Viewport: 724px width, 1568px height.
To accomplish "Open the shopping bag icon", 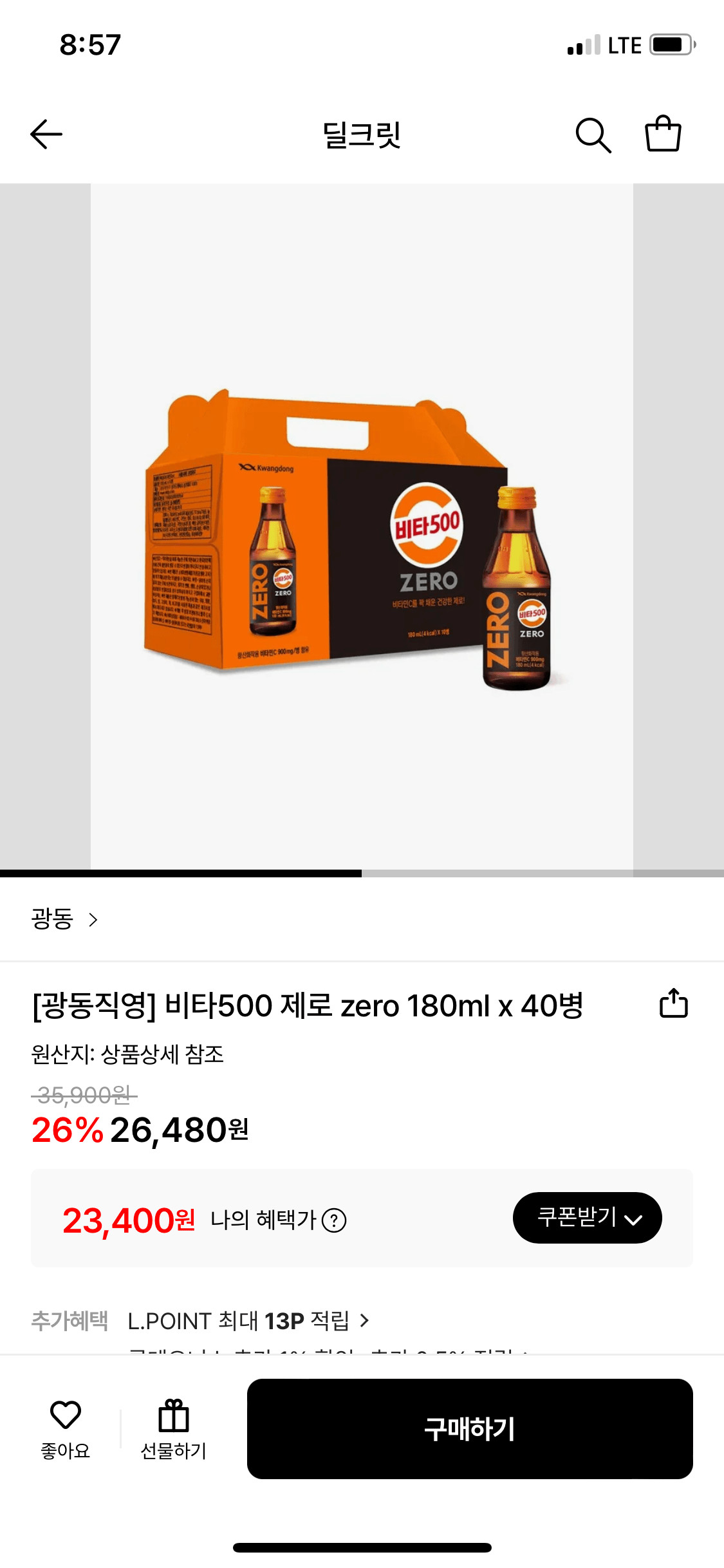I will coord(664,133).
